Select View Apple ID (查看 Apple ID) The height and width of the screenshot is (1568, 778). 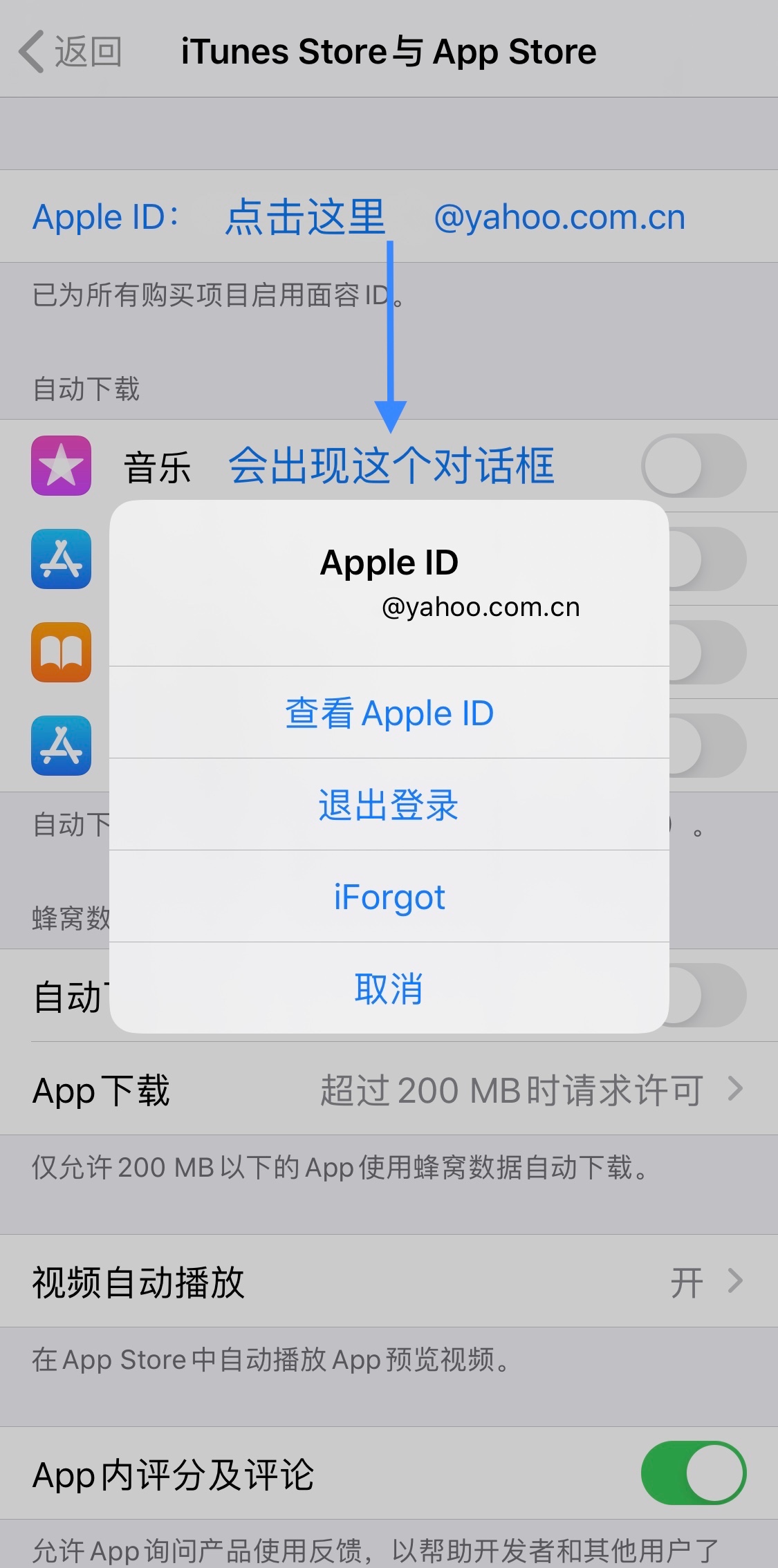(x=389, y=713)
